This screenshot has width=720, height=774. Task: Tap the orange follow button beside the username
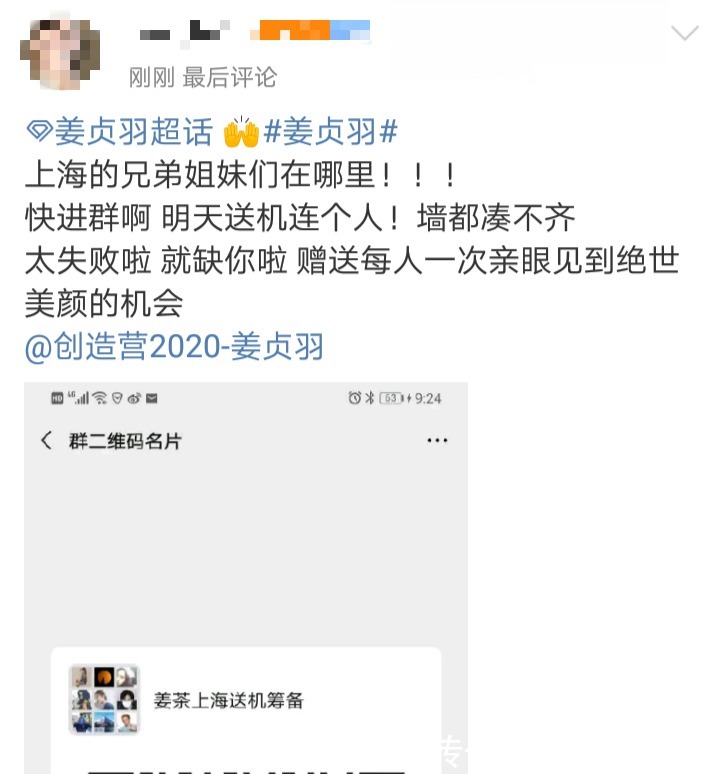(x=290, y=30)
